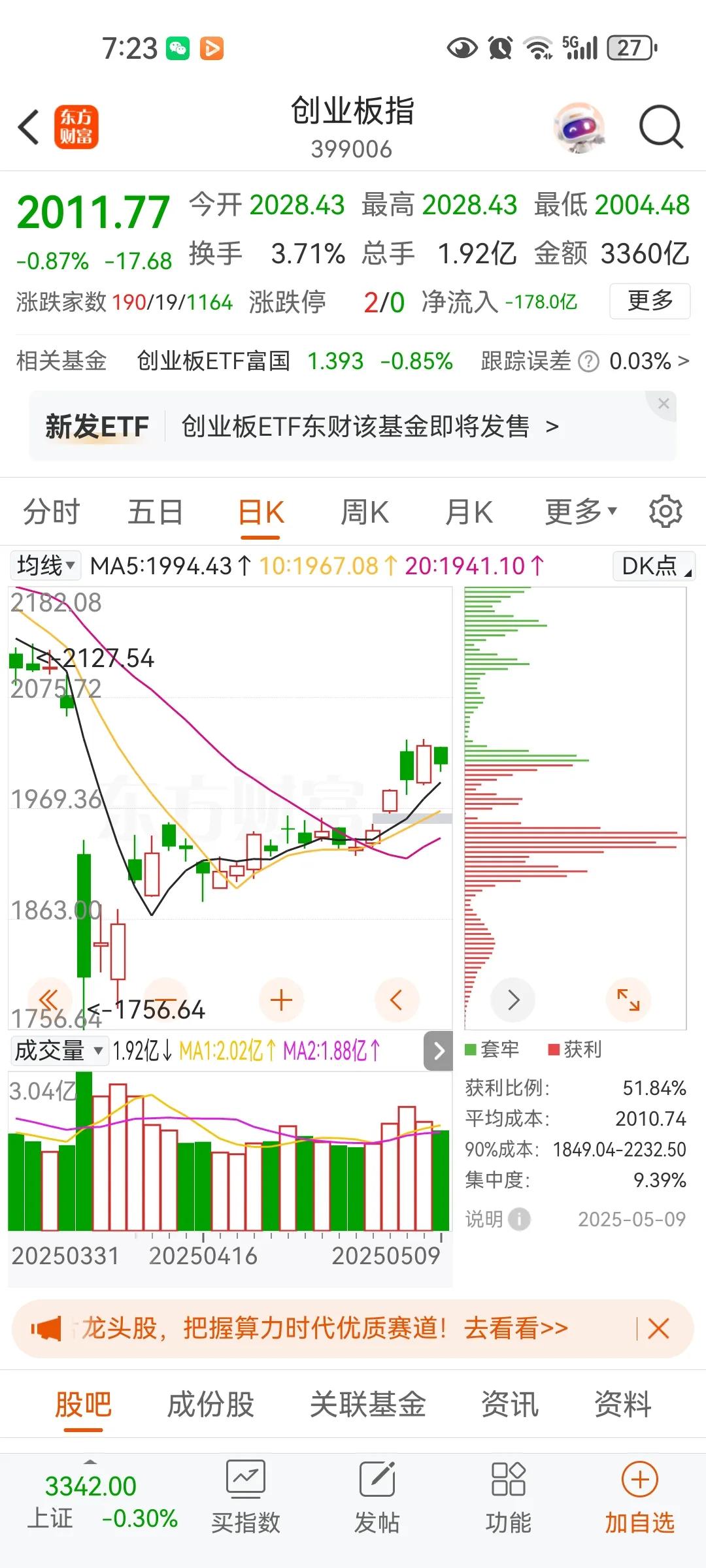Open the 均线 indicator dropdown
Screen dimensions: 706x1568
pyautogui.click(x=46, y=566)
